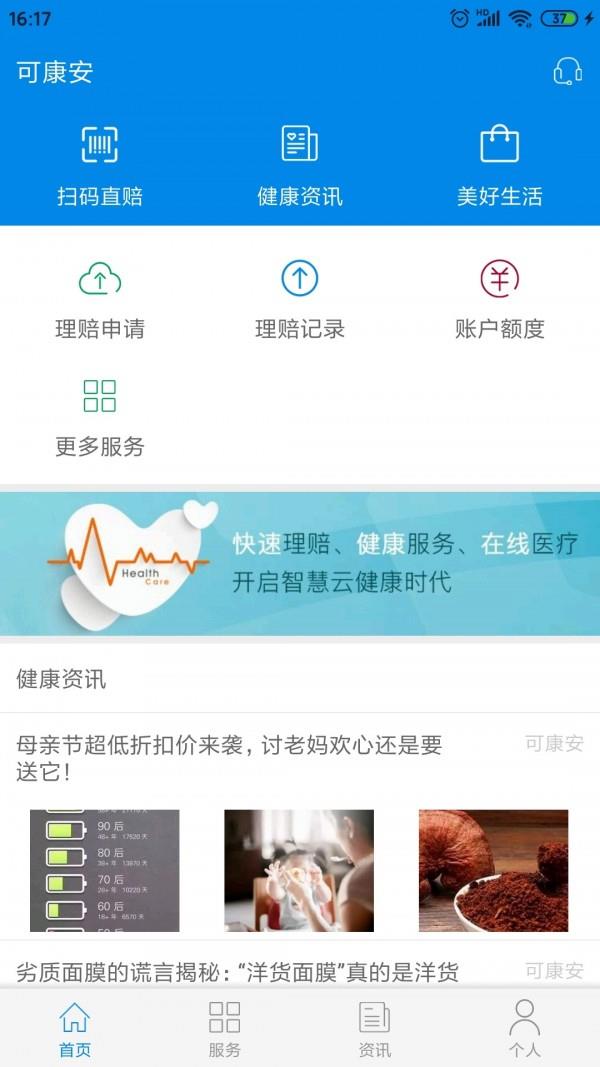Switch to the 资讯 tab
600x1067 pixels.
[x=375, y=1028]
